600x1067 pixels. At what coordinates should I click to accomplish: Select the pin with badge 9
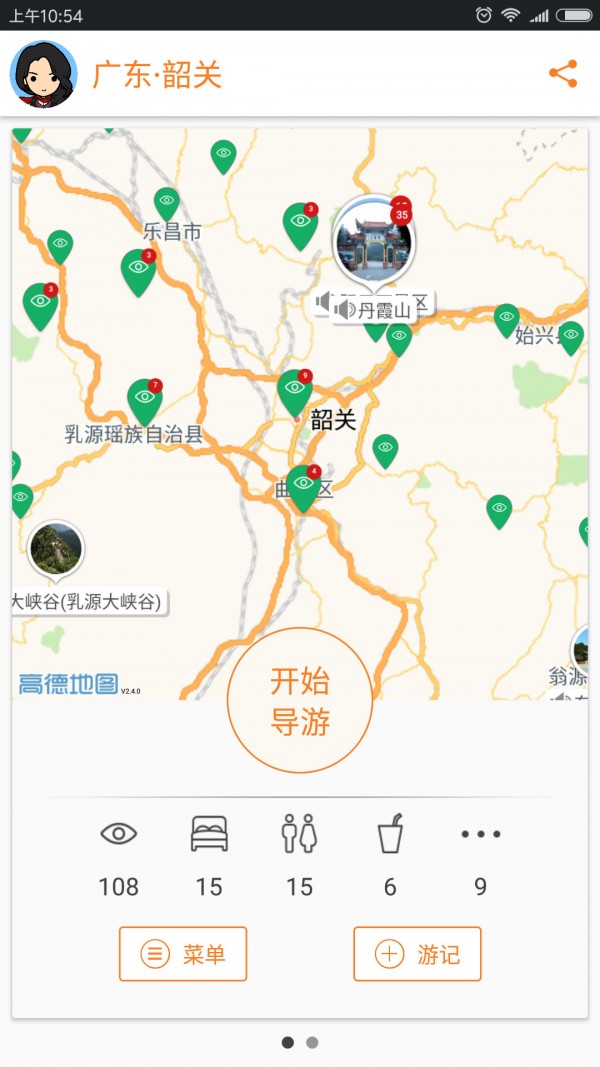(294, 389)
